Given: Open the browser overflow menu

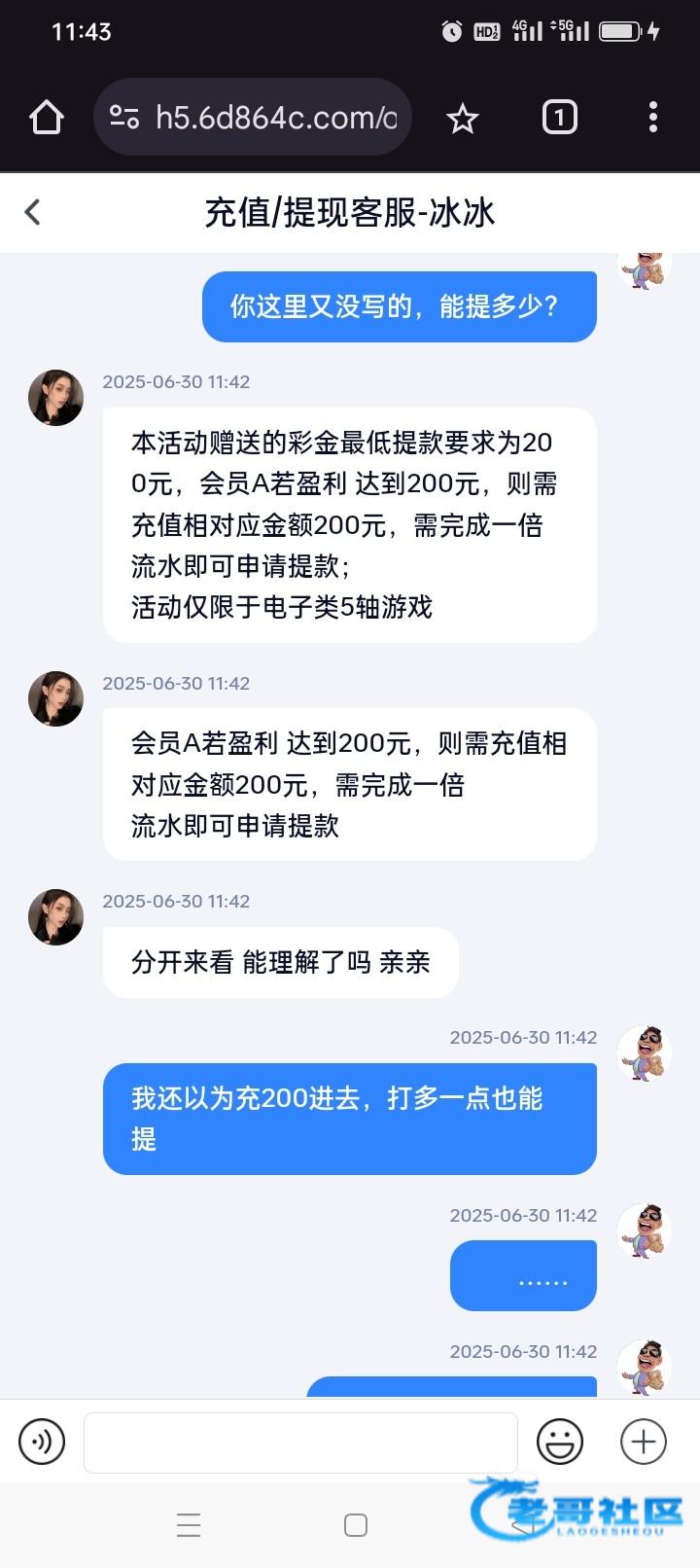Looking at the screenshot, I should pyautogui.click(x=653, y=118).
